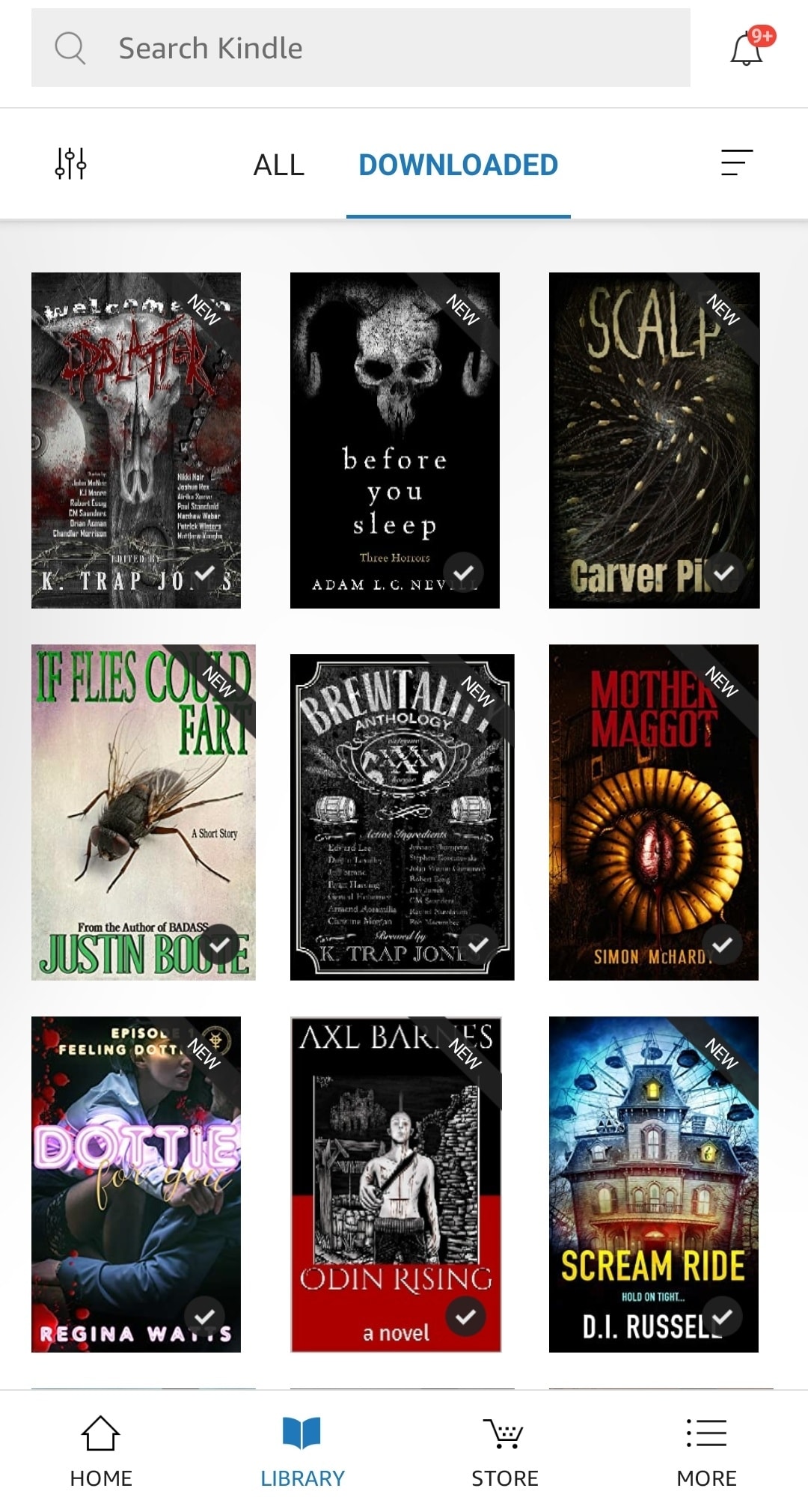Open the Before You Sleep book
Viewport: 808px width, 1512px height.
click(394, 440)
